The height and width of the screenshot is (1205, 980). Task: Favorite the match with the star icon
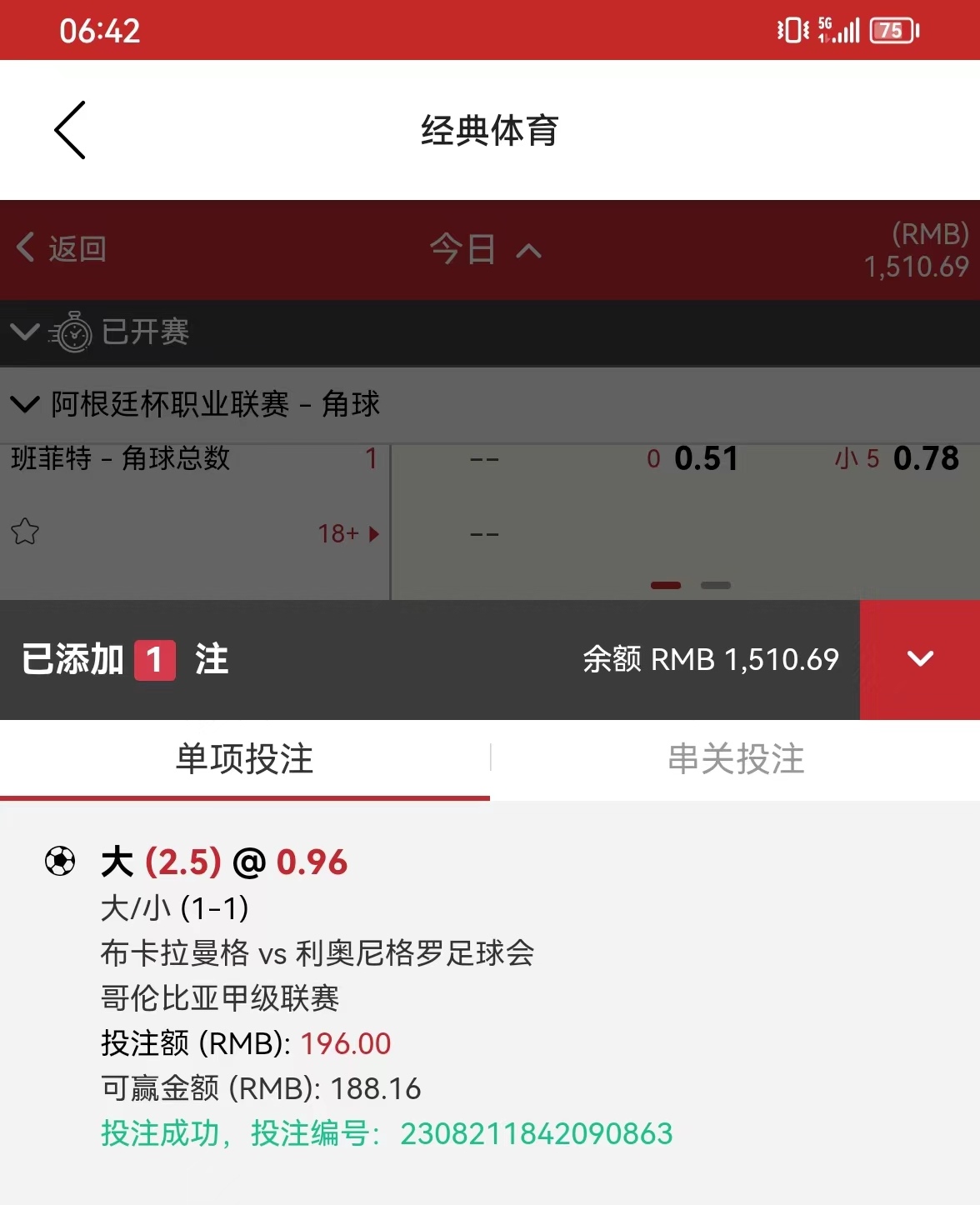(x=25, y=532)
